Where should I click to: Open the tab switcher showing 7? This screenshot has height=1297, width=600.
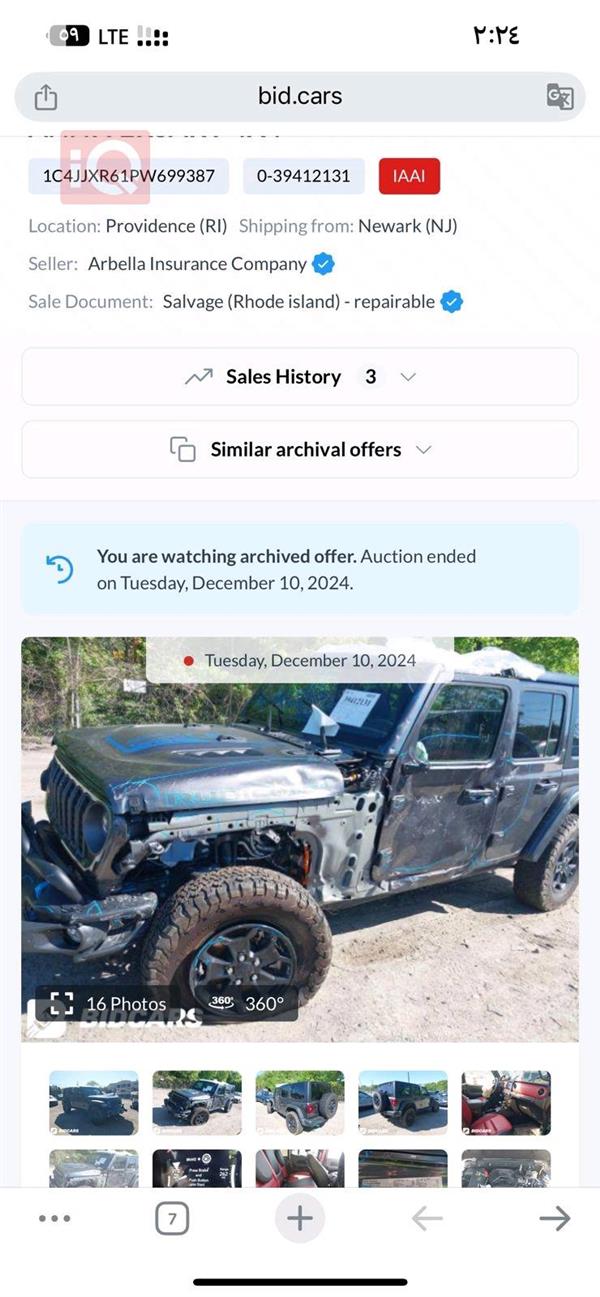[x=172, y=1218]
